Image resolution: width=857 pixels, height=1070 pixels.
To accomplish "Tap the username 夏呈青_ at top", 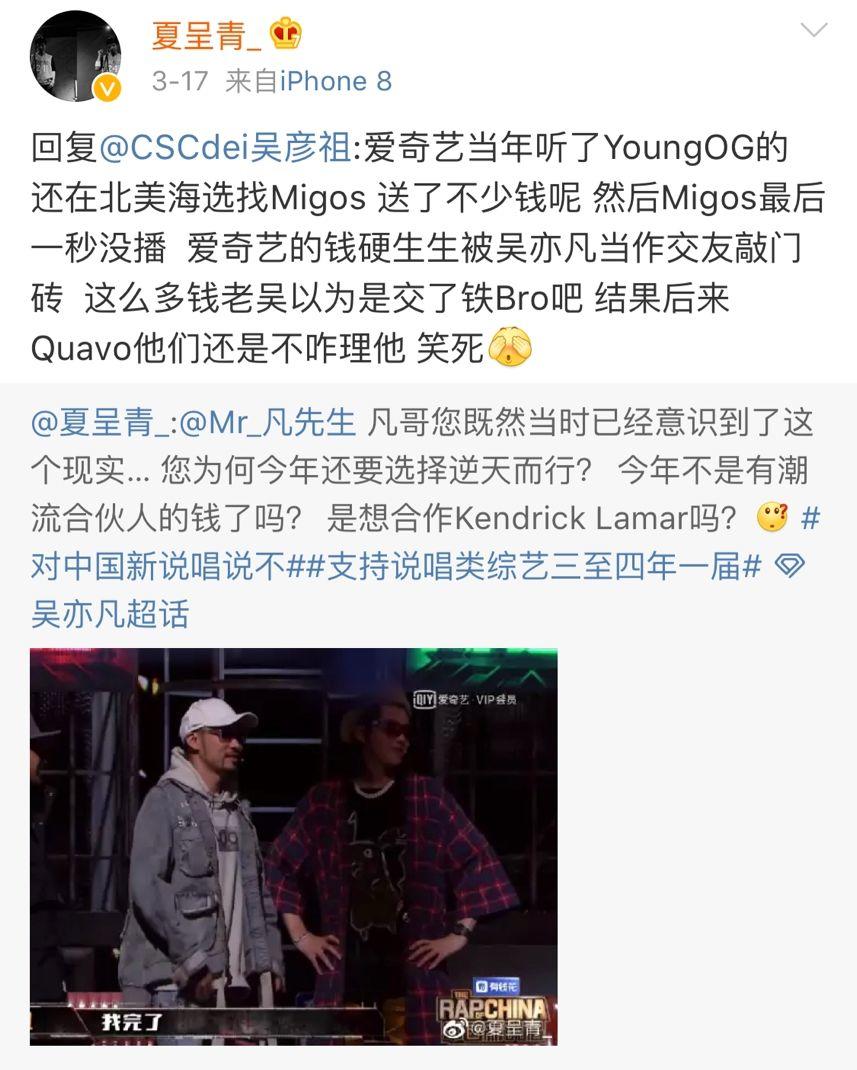I will coord(206,35).
